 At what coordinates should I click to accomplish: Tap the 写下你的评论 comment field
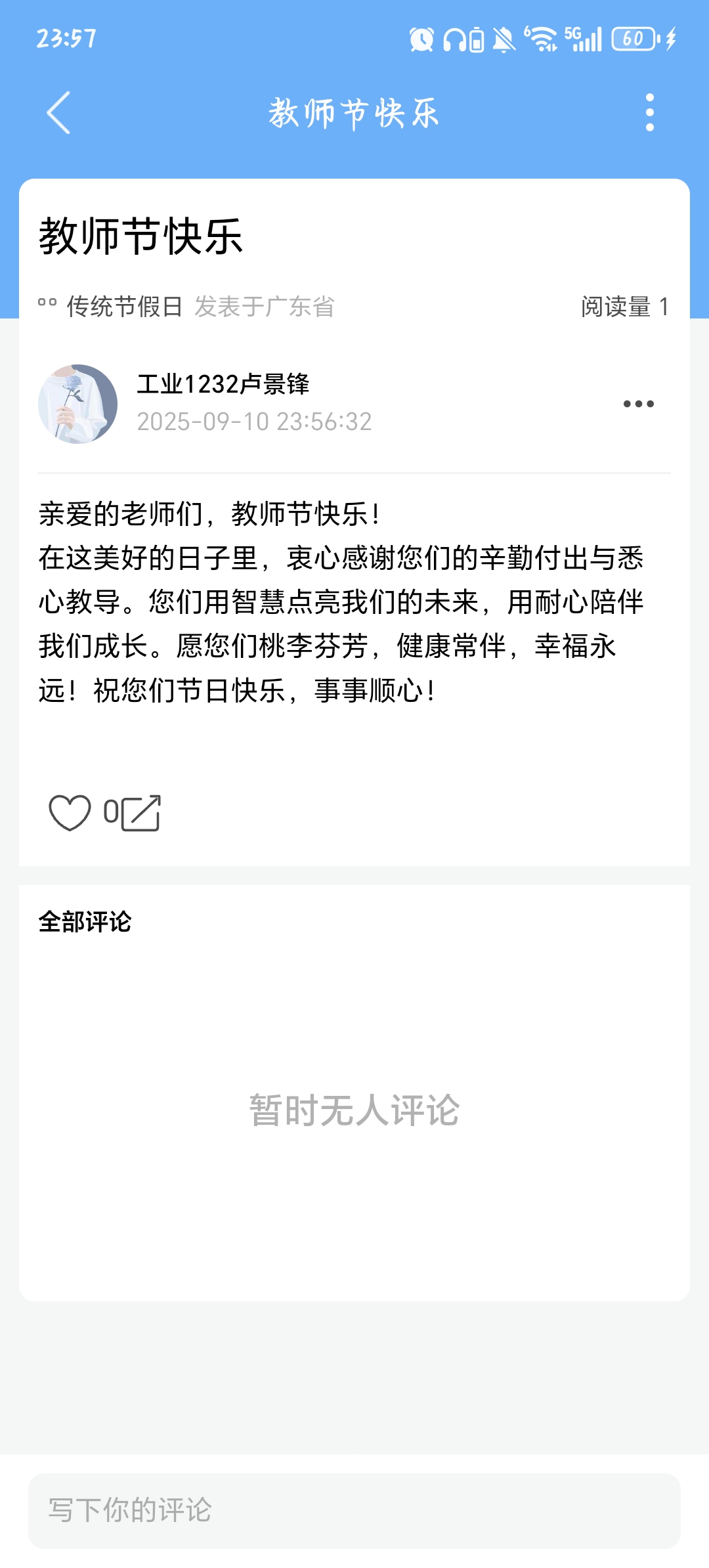(x=354, y=1510)
